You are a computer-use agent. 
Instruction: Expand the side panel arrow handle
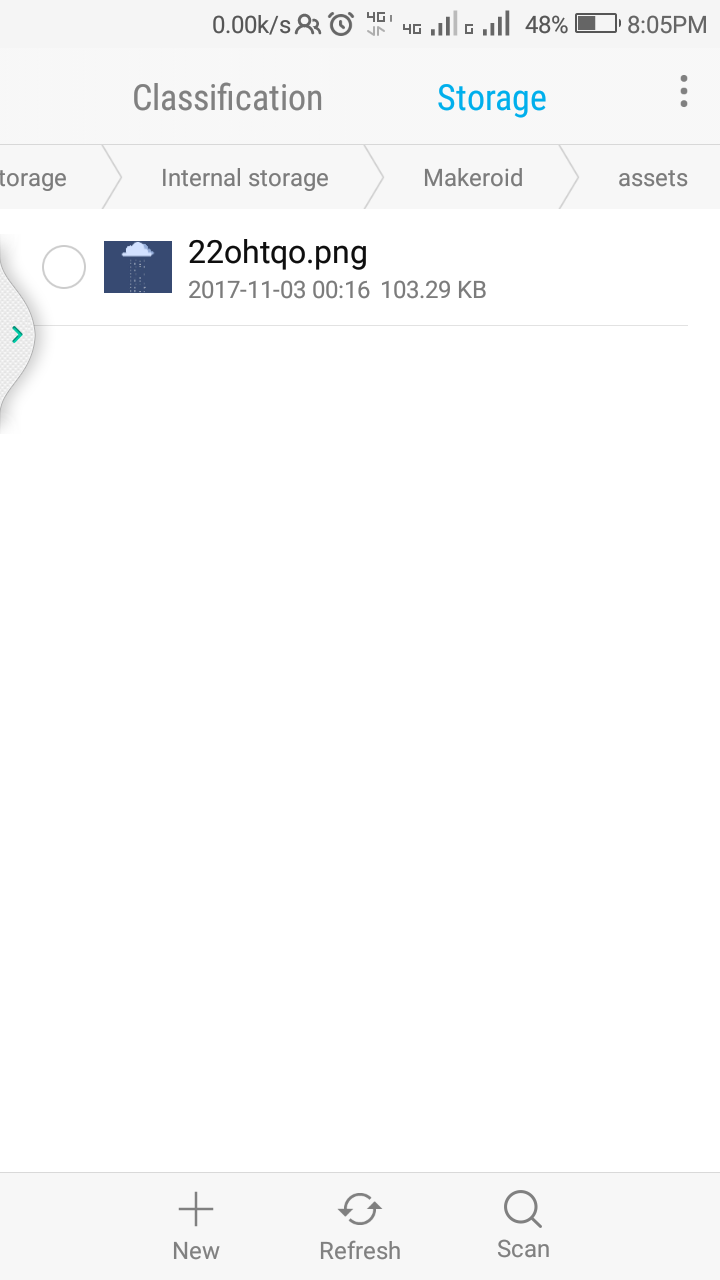pyautogui.click(x=17, y=335)
